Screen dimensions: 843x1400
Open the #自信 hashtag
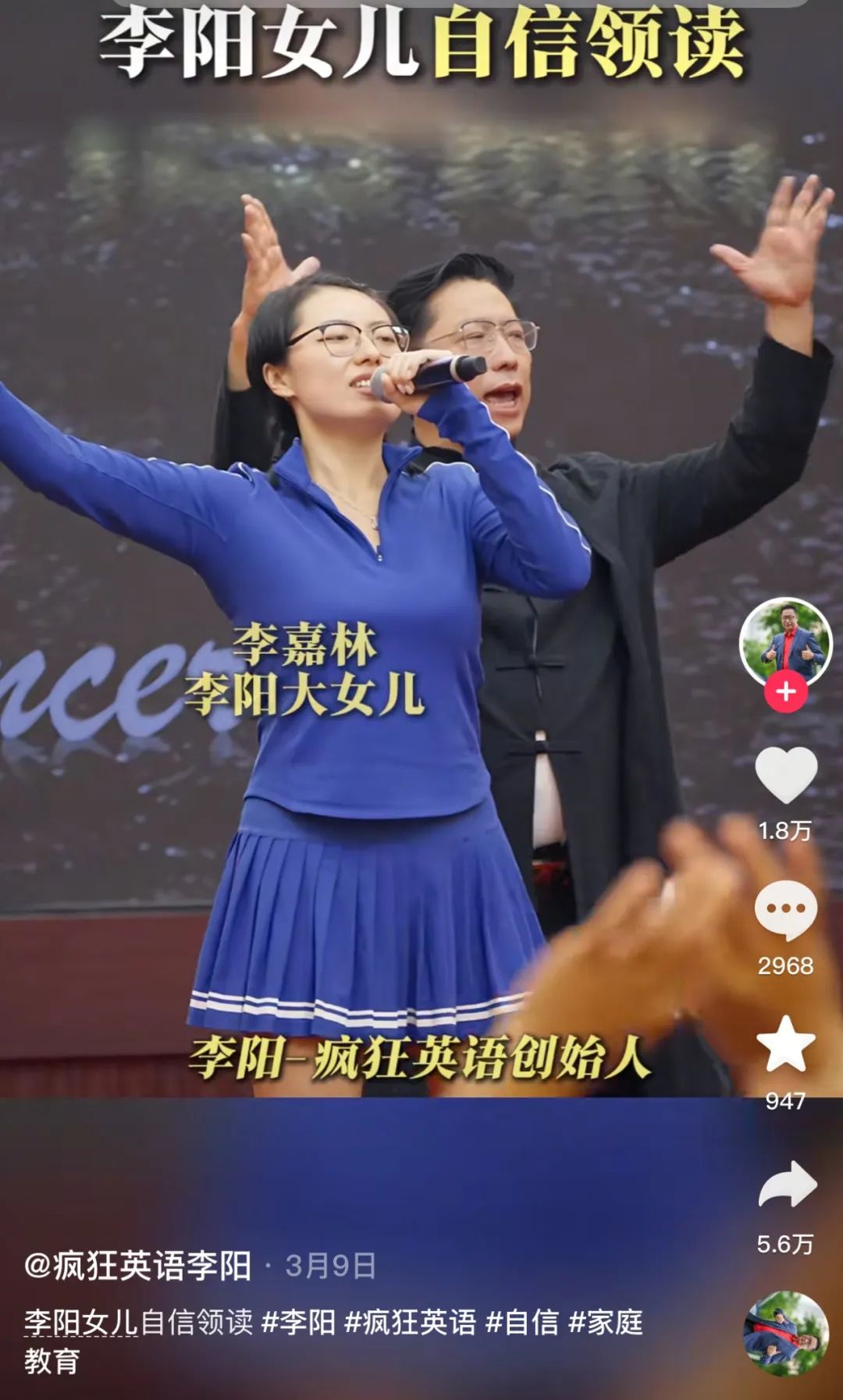(522, 1322)
